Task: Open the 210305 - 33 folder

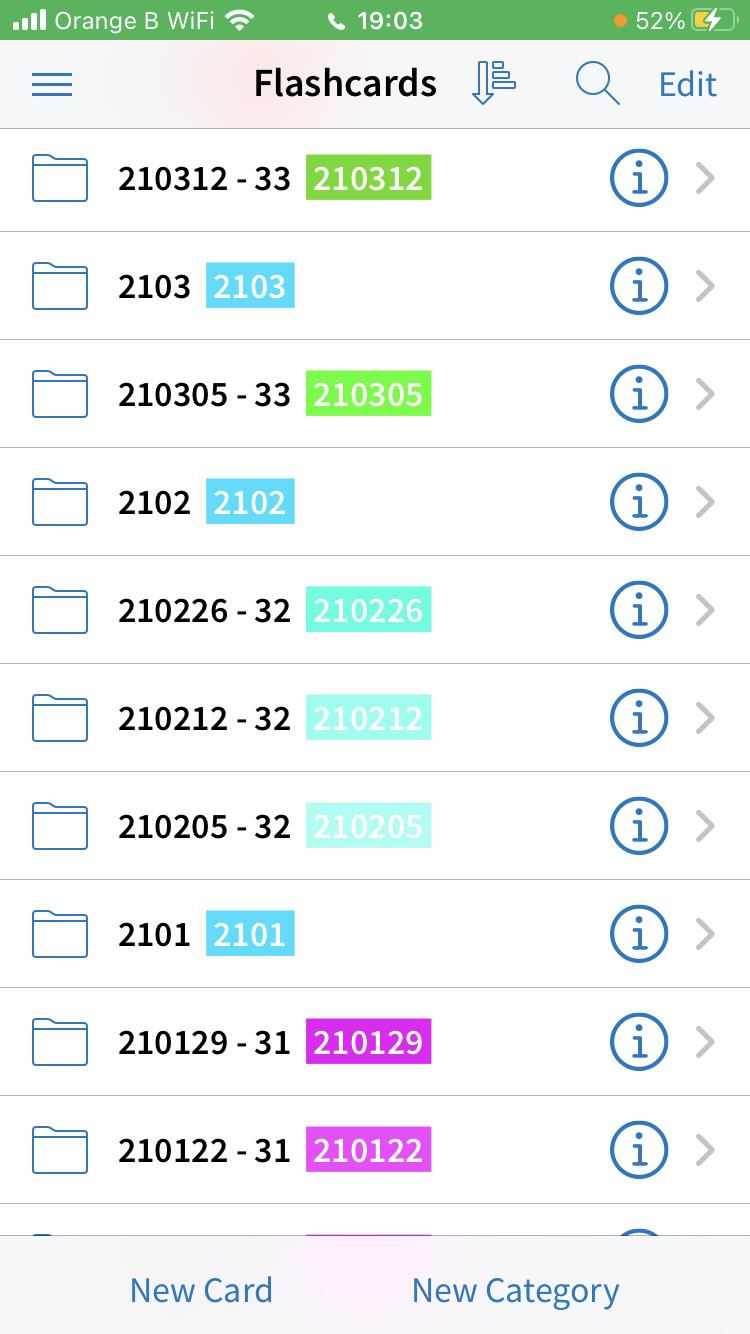Action: [375, 395]
